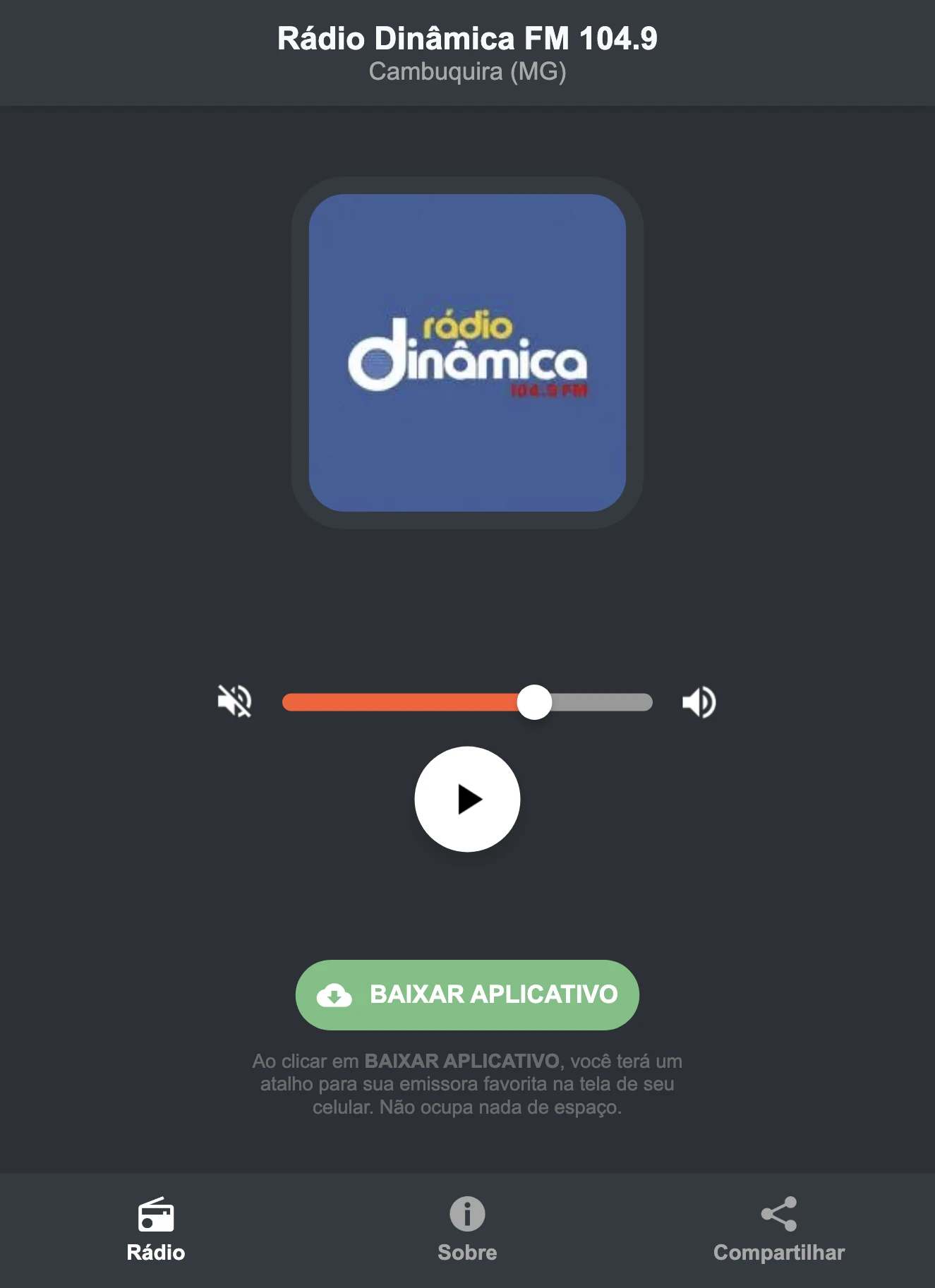Viewport: 935px width, 1288px height.
Task: Mute audio using the speaker-off icon
Action: click(x=236, y=702)
